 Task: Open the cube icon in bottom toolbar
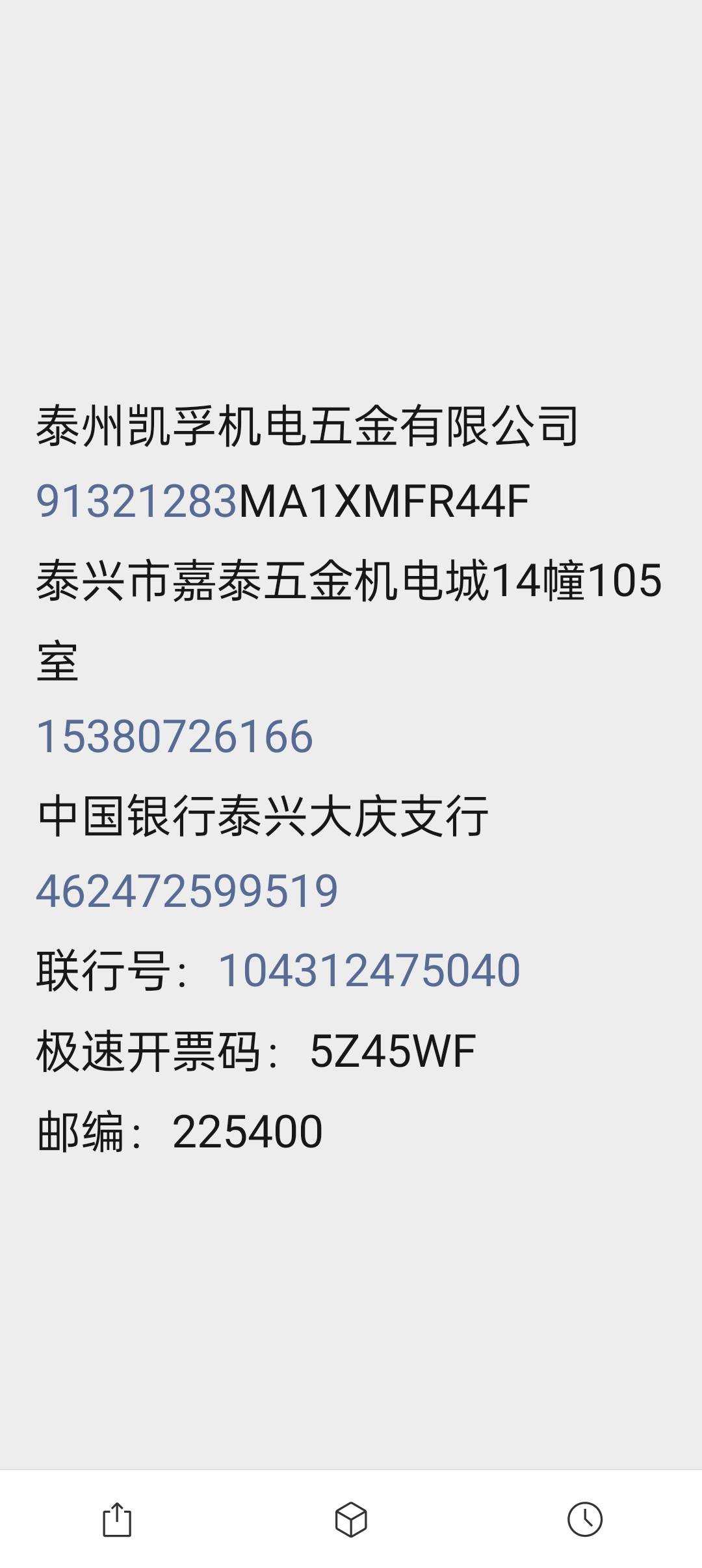click(351, 1519)
